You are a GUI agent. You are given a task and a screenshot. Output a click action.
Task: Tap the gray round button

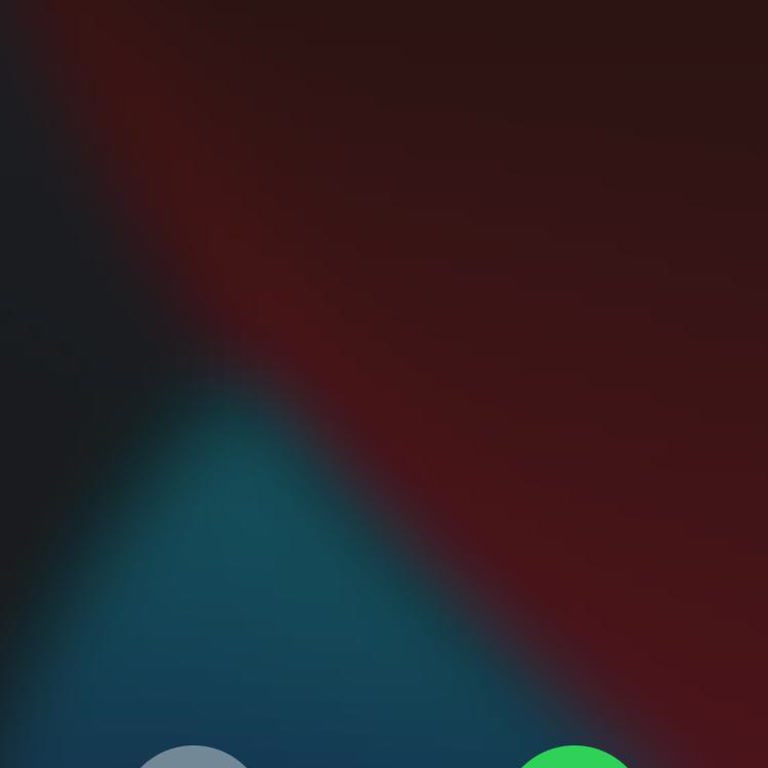[193, 758]
